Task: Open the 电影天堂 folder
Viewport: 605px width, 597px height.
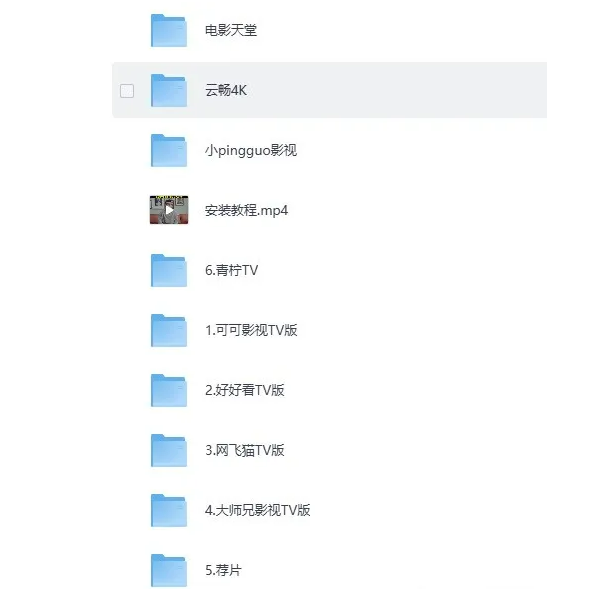Action: click(x=230, y=30)
